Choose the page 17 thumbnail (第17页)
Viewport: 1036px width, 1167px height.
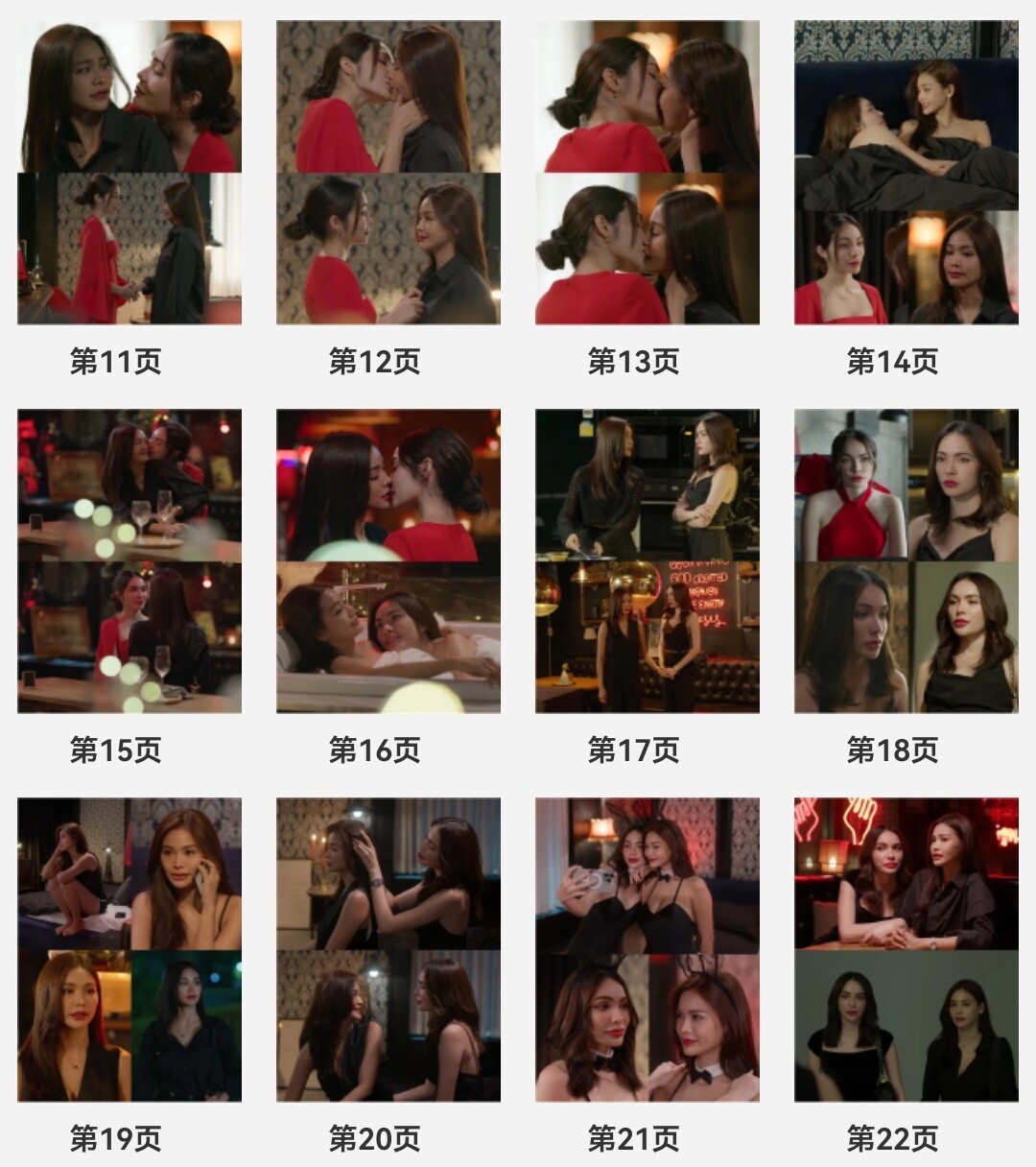[647, 561]
